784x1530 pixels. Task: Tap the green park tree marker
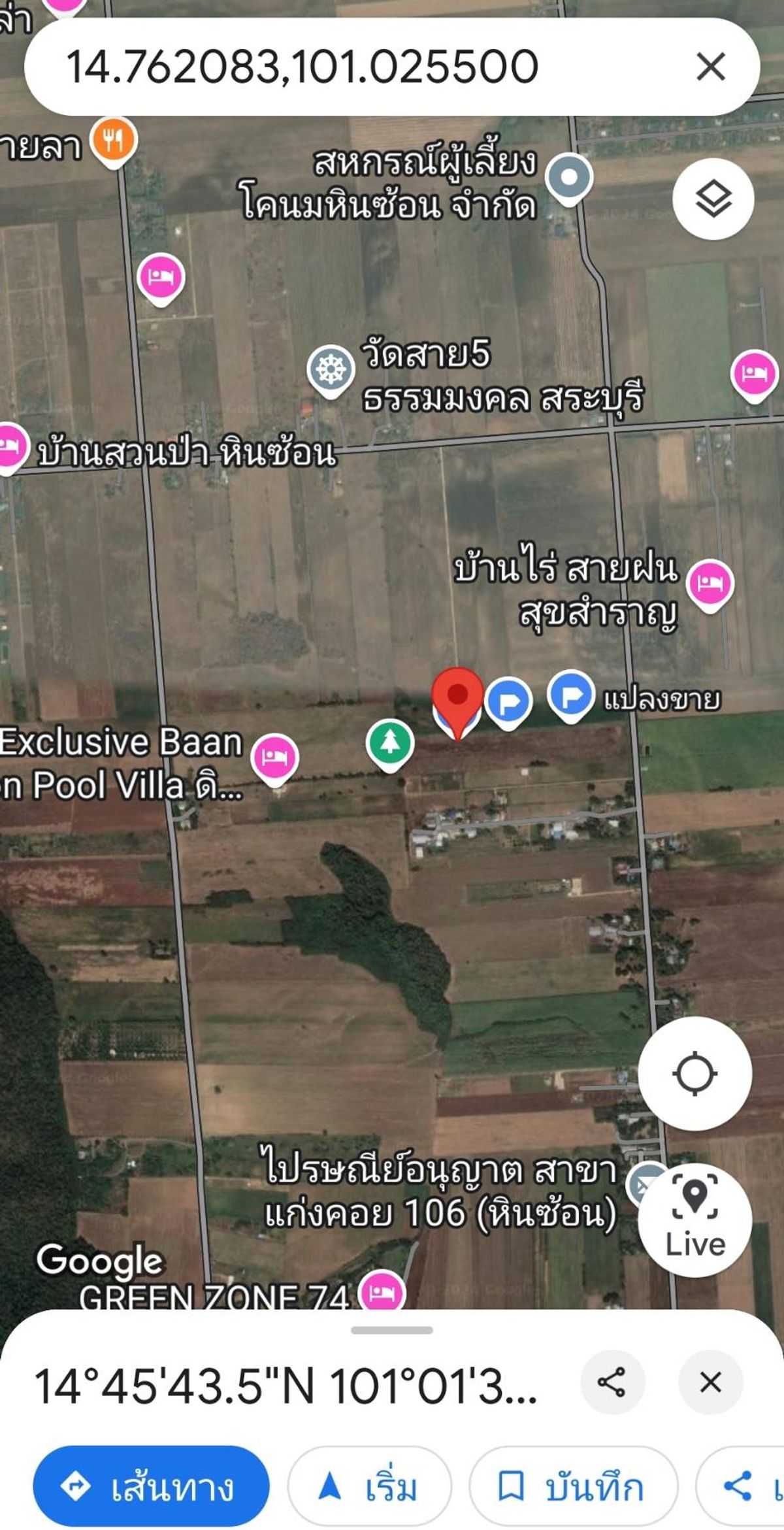390,742
